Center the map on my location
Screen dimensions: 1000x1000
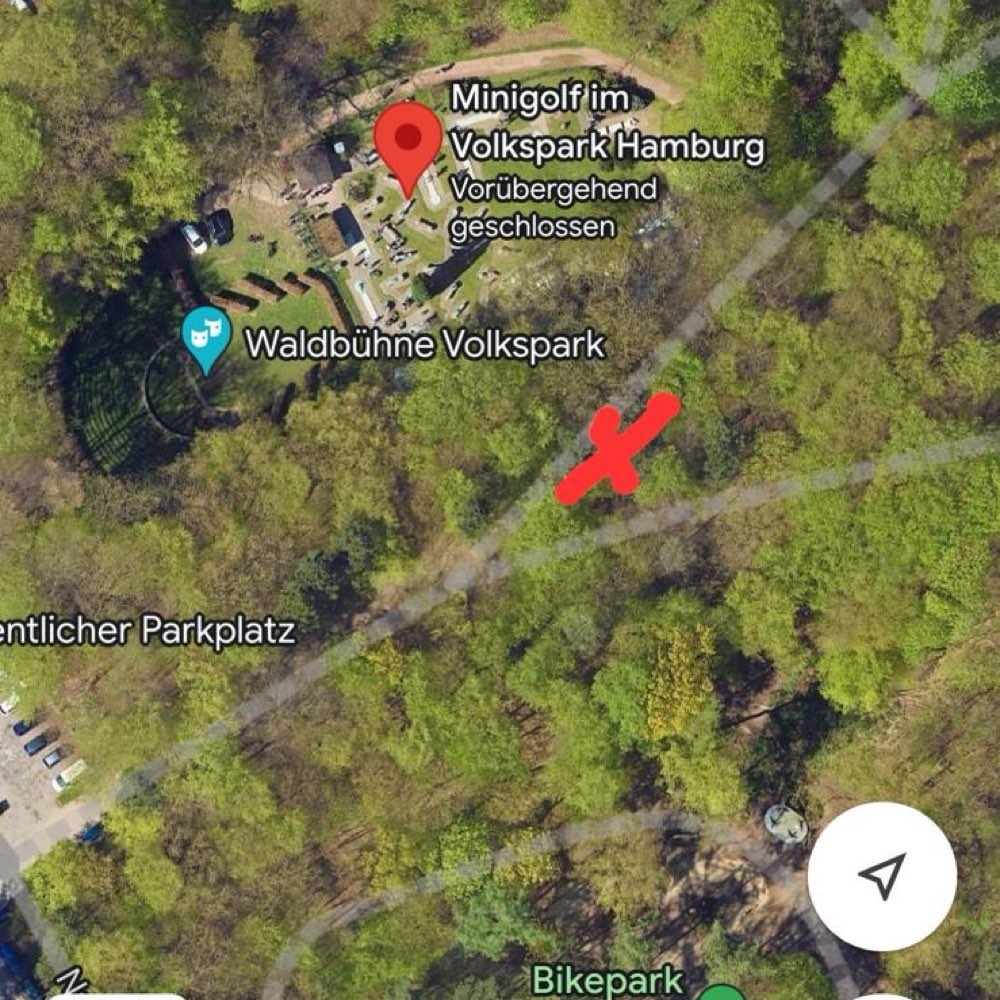coord(881,874)
